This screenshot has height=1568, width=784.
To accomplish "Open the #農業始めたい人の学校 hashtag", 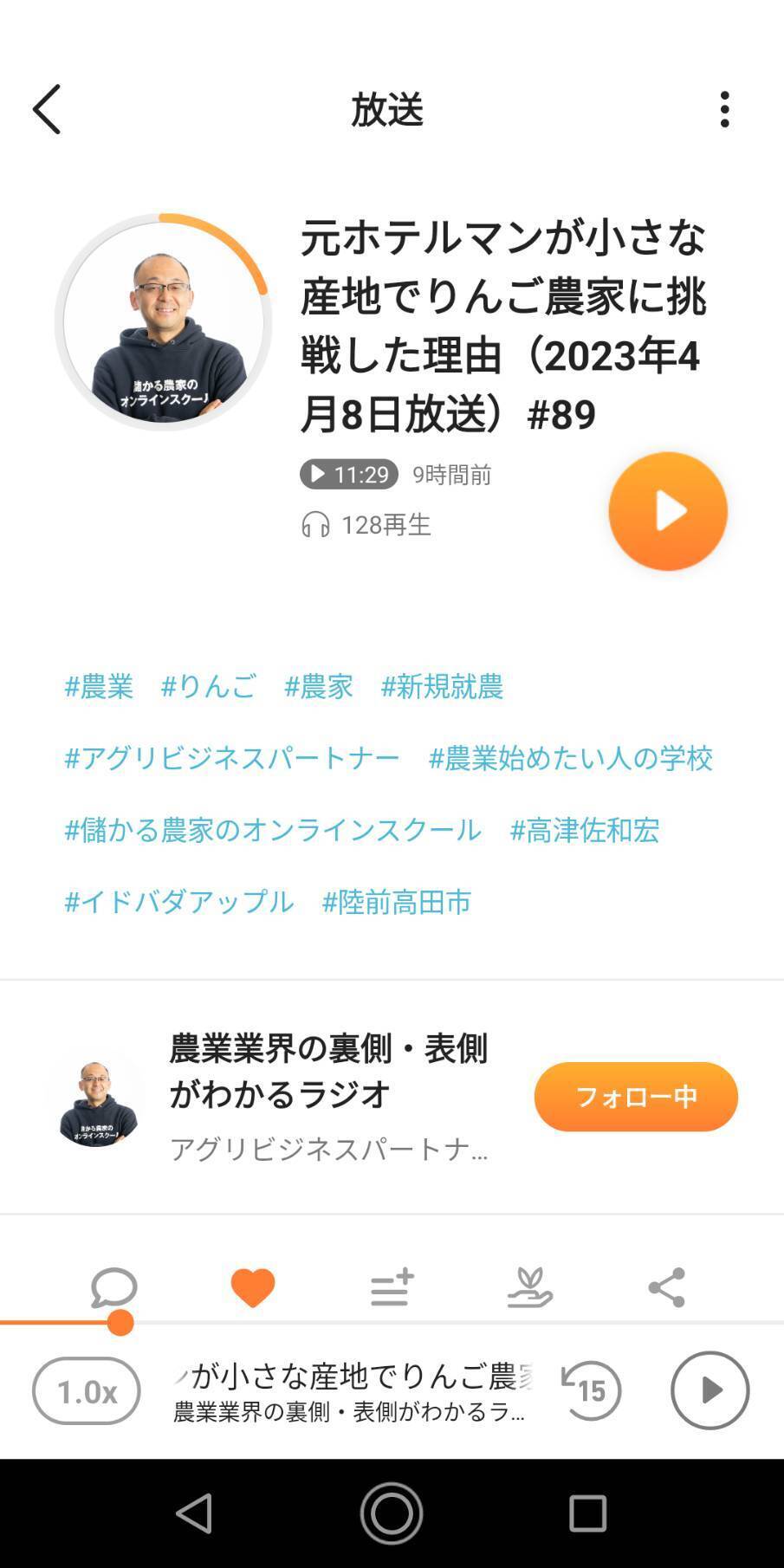I will [x=570, y=758].
